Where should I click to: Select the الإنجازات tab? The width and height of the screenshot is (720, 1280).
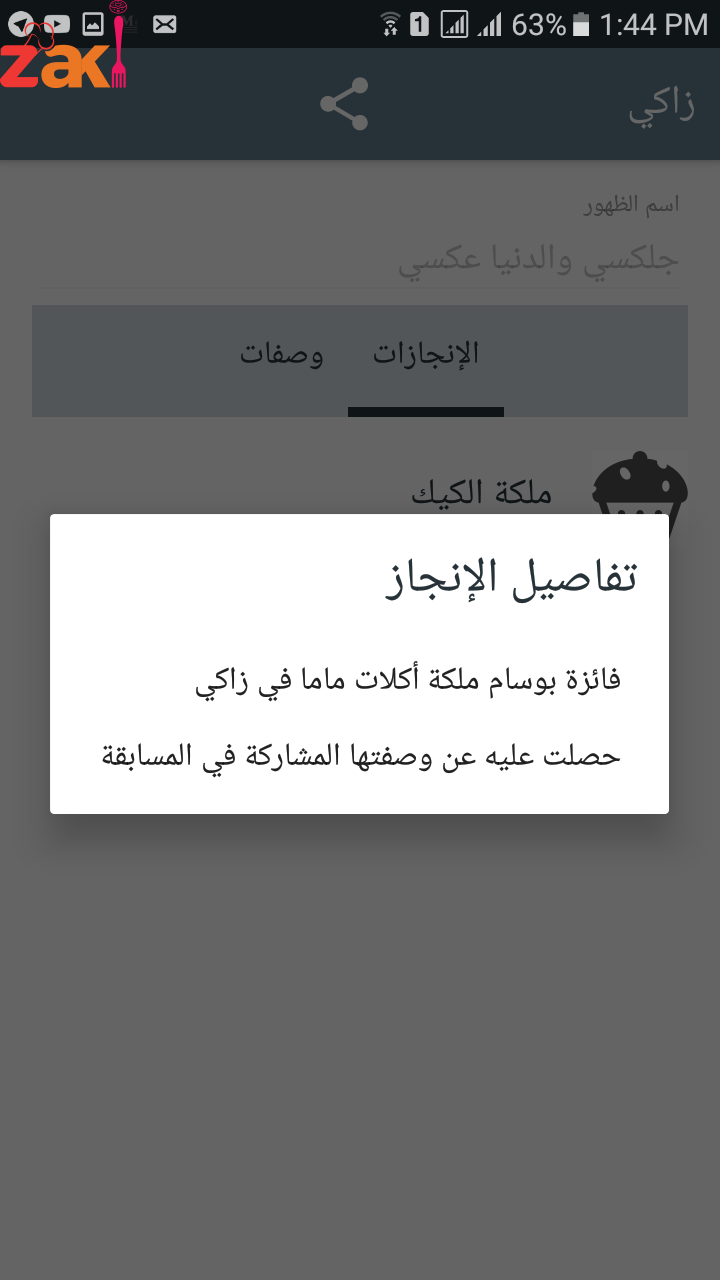tap(426, 355)
